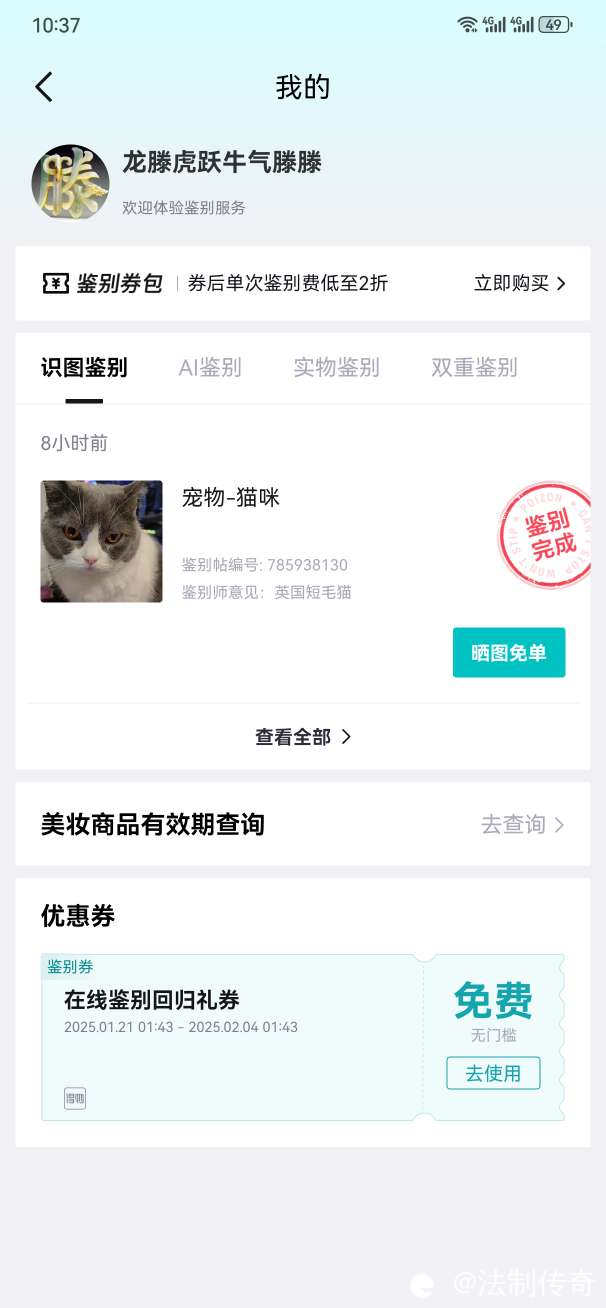Switch to the 识图鉴别 tab
Image resolution: width=606 pixels, height=1308 pixels.
(x=84, y=367)
